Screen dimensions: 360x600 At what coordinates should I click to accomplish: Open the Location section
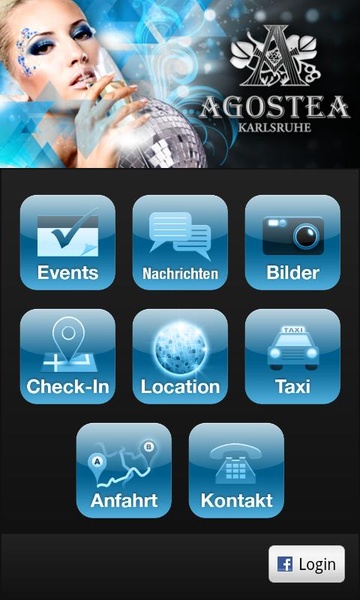coord(180,356)
